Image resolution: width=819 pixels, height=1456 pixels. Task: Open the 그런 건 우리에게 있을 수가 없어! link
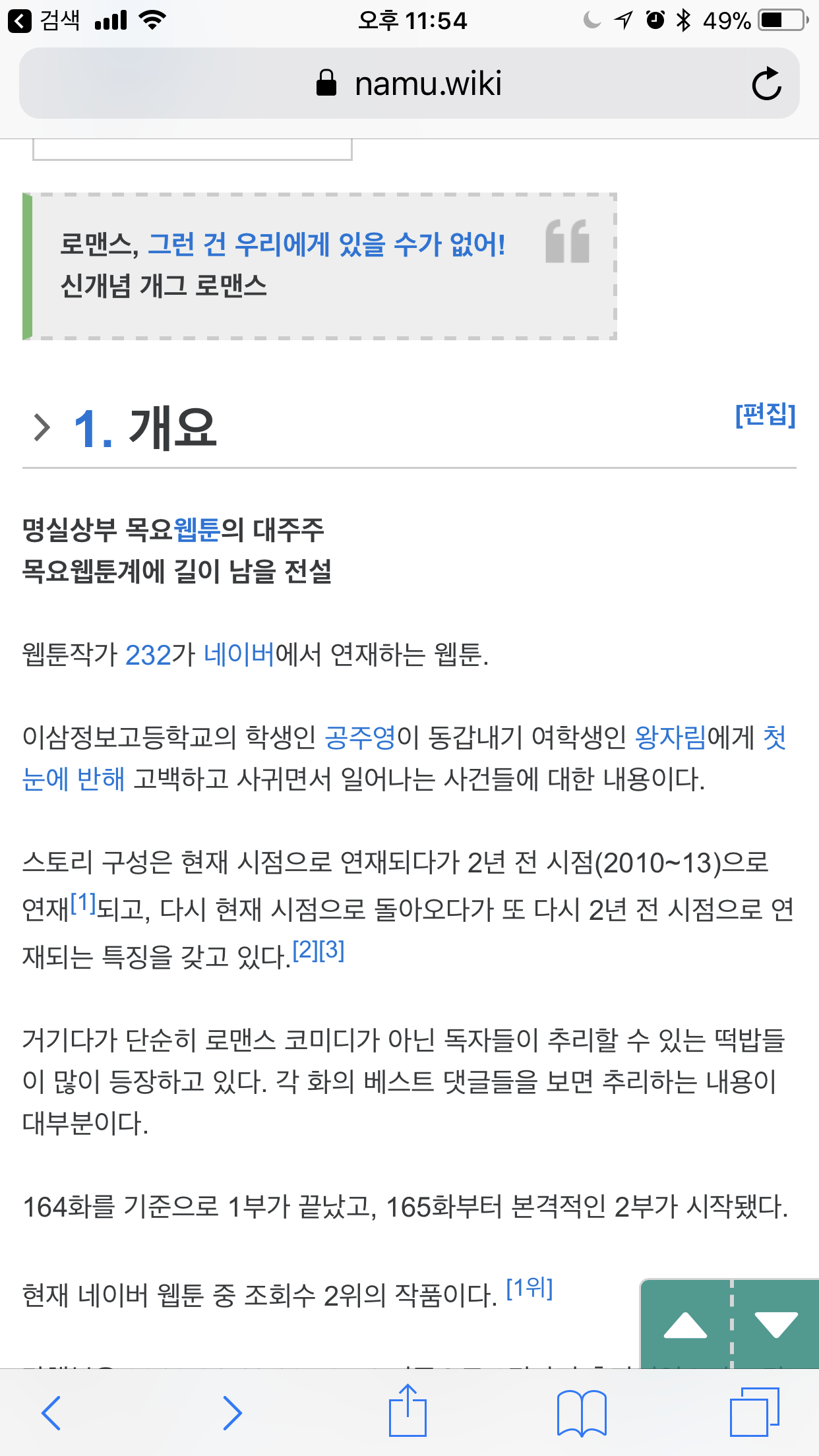coord(326,245)
